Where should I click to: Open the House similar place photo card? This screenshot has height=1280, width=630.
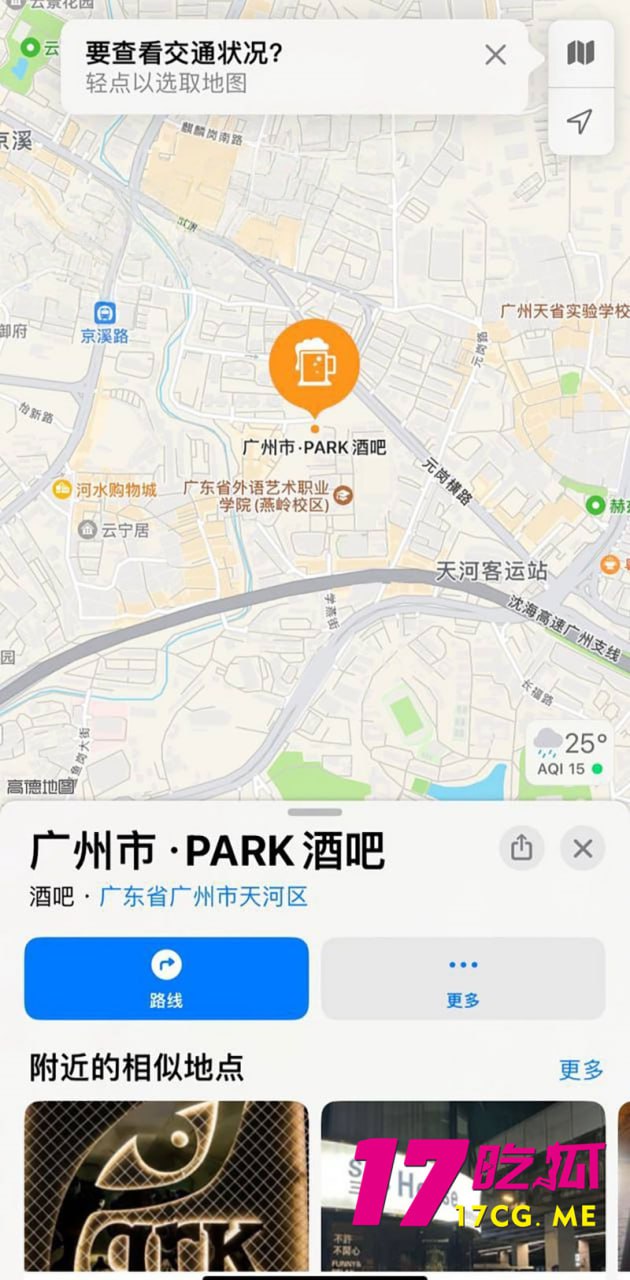(463, 1185)
